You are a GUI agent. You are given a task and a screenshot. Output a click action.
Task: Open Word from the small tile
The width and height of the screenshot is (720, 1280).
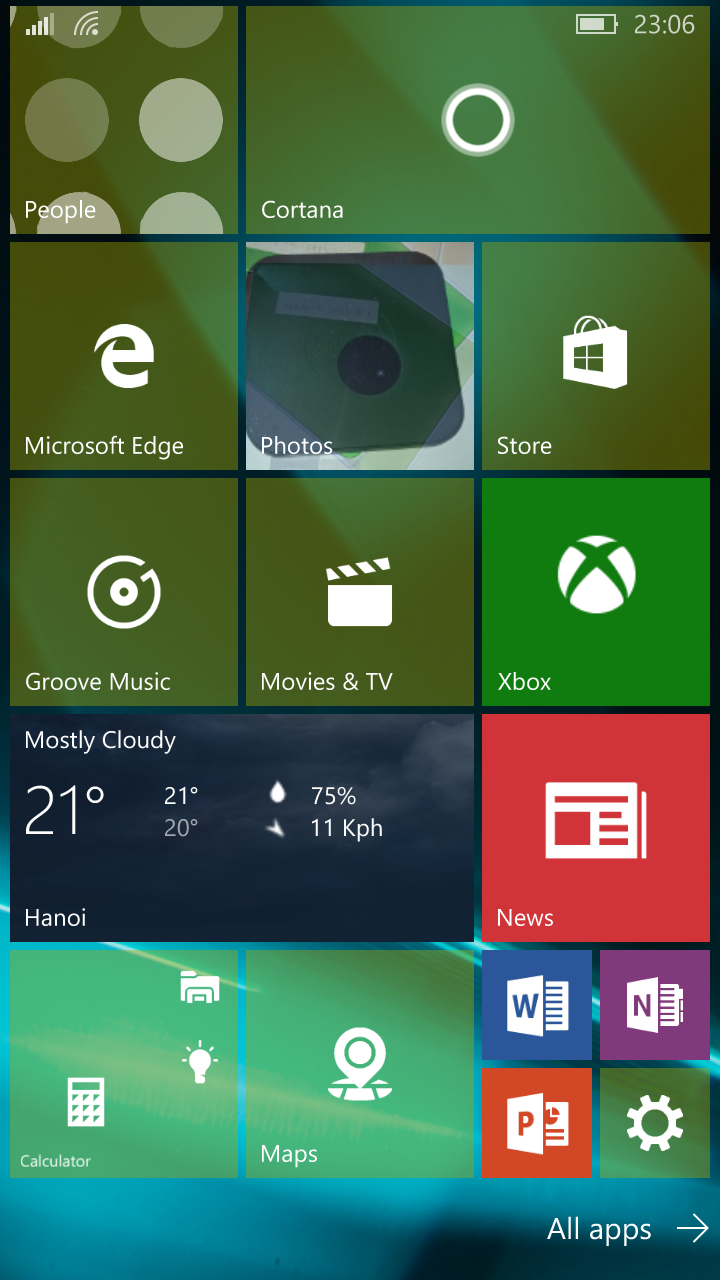[x=537, y=1005]
